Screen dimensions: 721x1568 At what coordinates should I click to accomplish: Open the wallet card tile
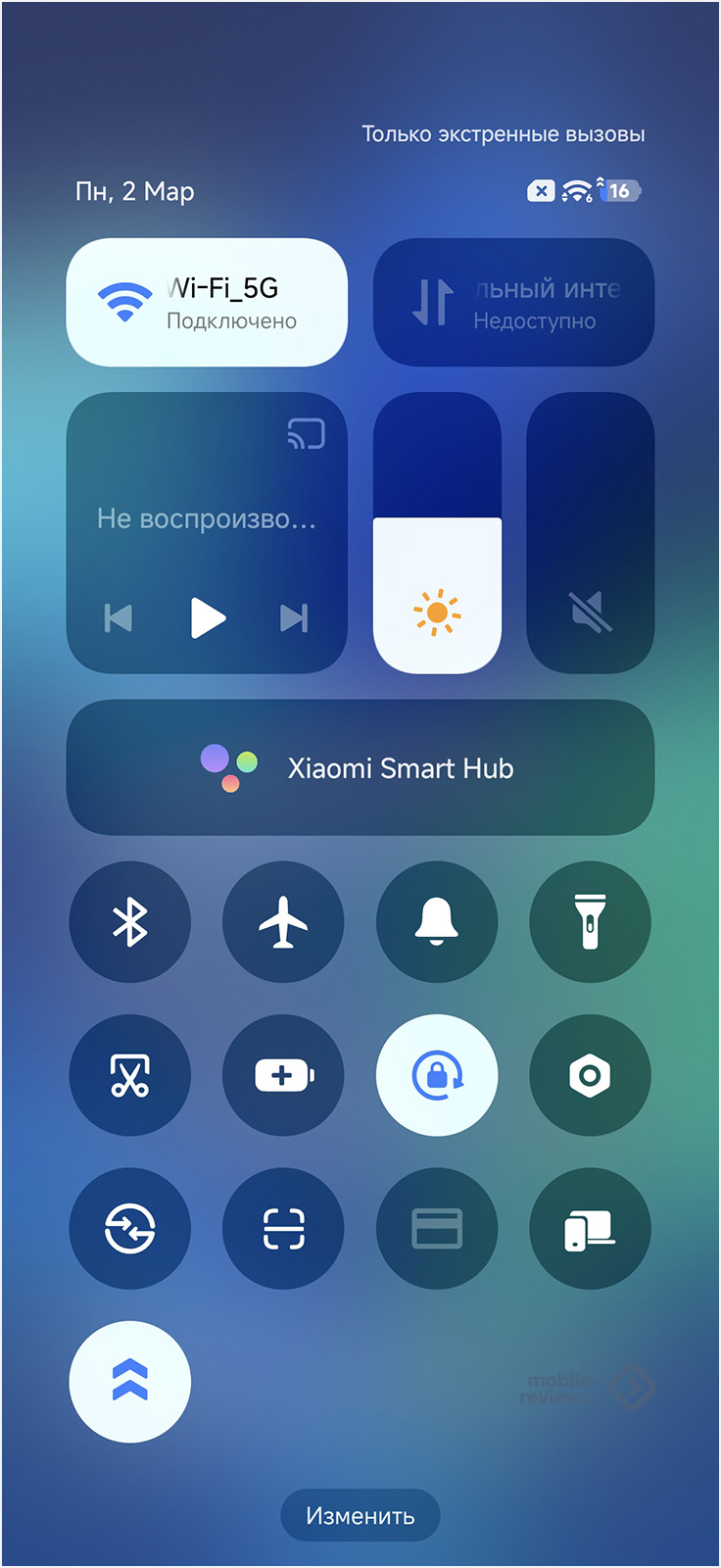[x=437, y=1228]
